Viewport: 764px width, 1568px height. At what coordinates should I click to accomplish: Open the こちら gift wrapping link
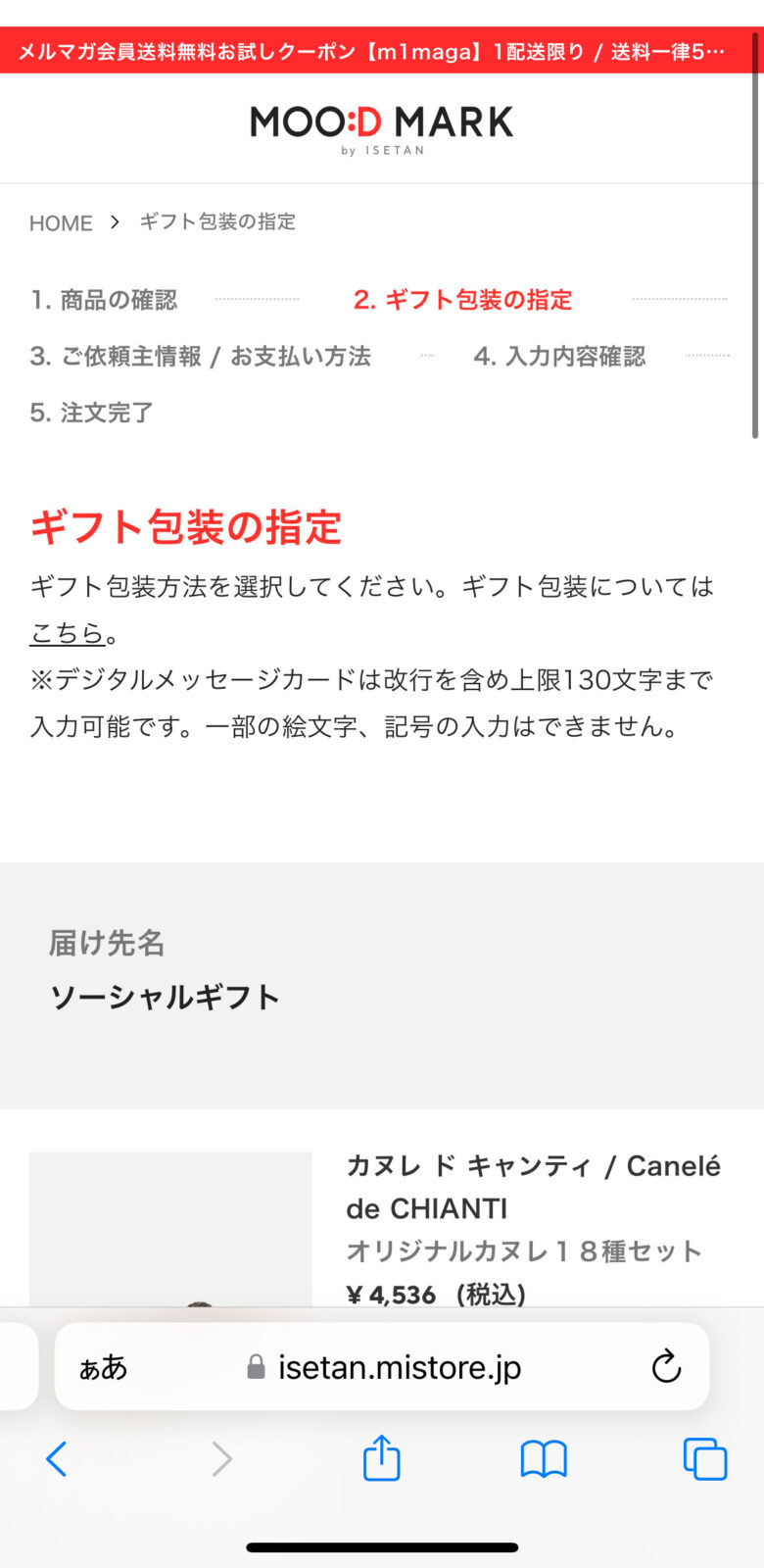click(67, 633)
